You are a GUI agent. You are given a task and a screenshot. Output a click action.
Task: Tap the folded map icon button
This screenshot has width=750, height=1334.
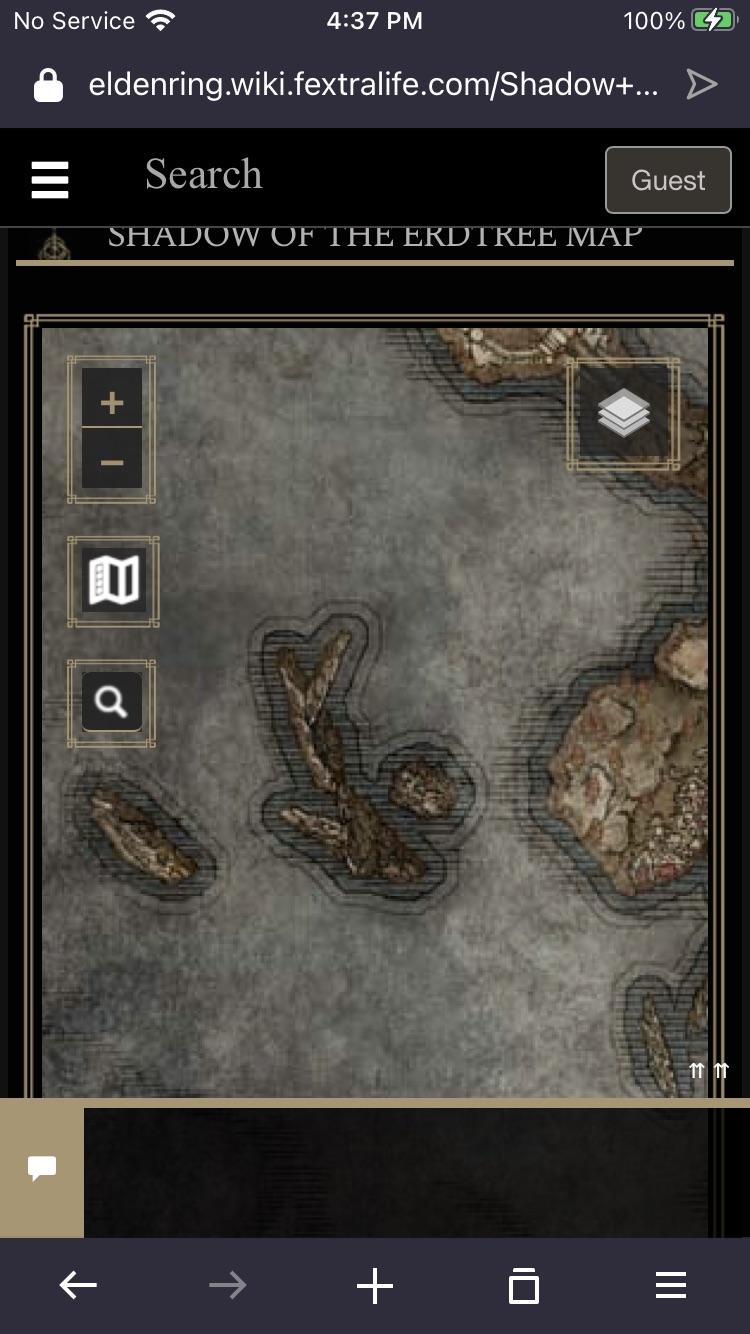(x=113, y=580)
